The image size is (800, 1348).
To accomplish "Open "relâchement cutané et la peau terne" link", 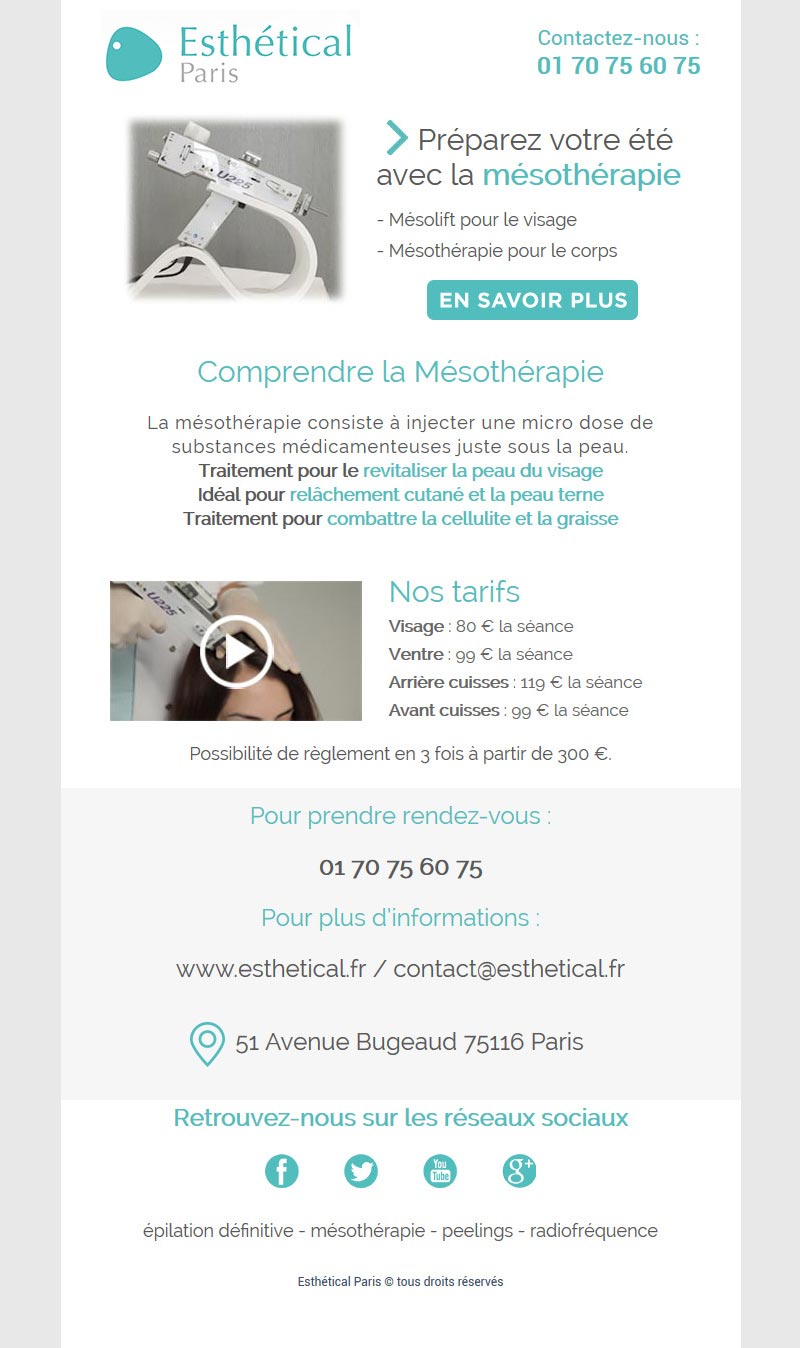I will 446,495.
